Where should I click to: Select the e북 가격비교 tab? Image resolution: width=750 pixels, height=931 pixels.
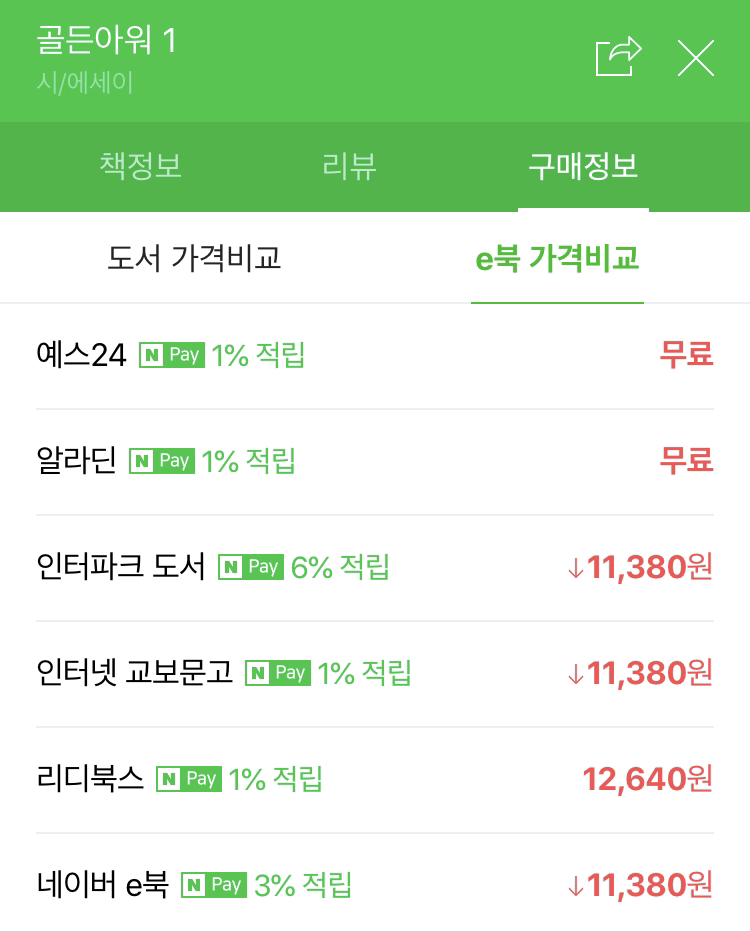557,258
